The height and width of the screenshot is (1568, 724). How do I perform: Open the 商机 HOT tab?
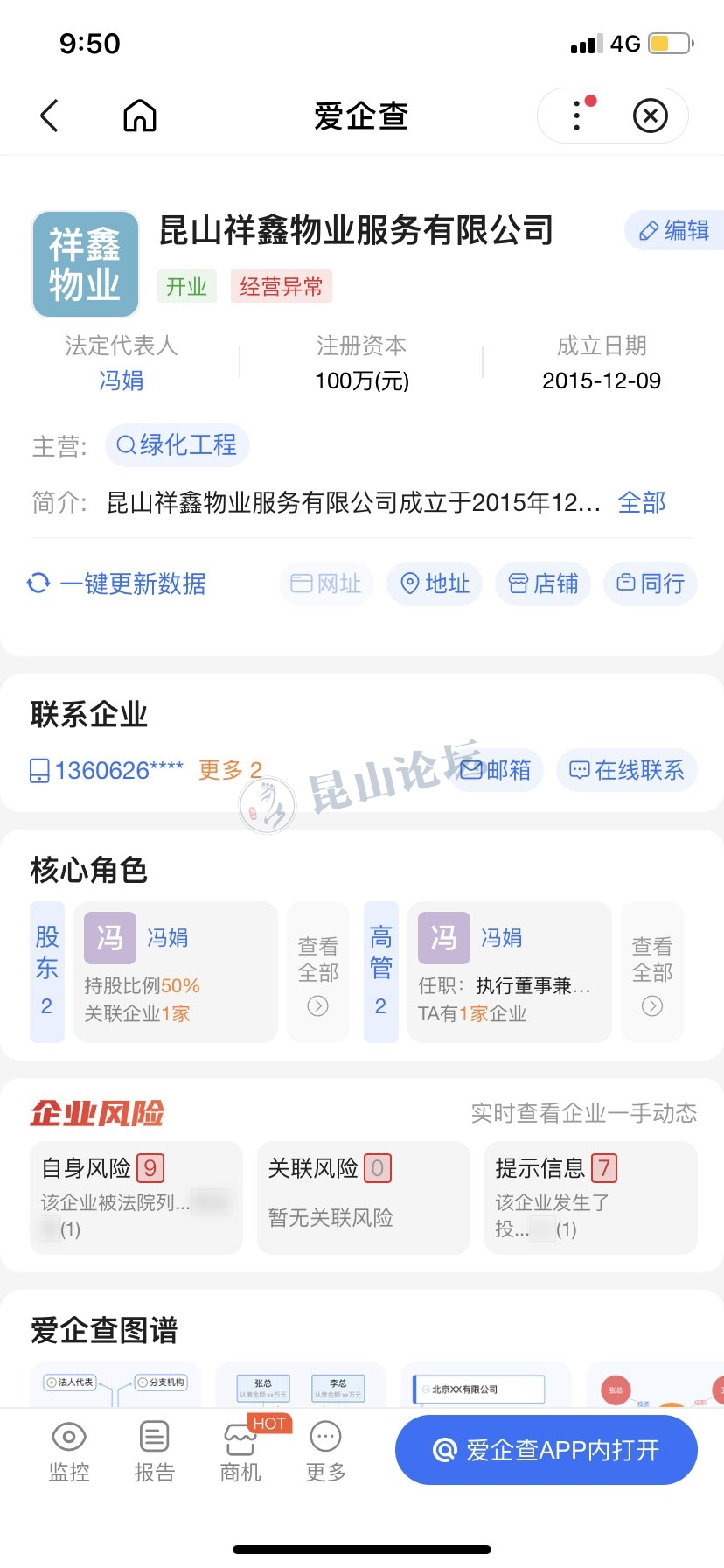(x=240, y=1452)
